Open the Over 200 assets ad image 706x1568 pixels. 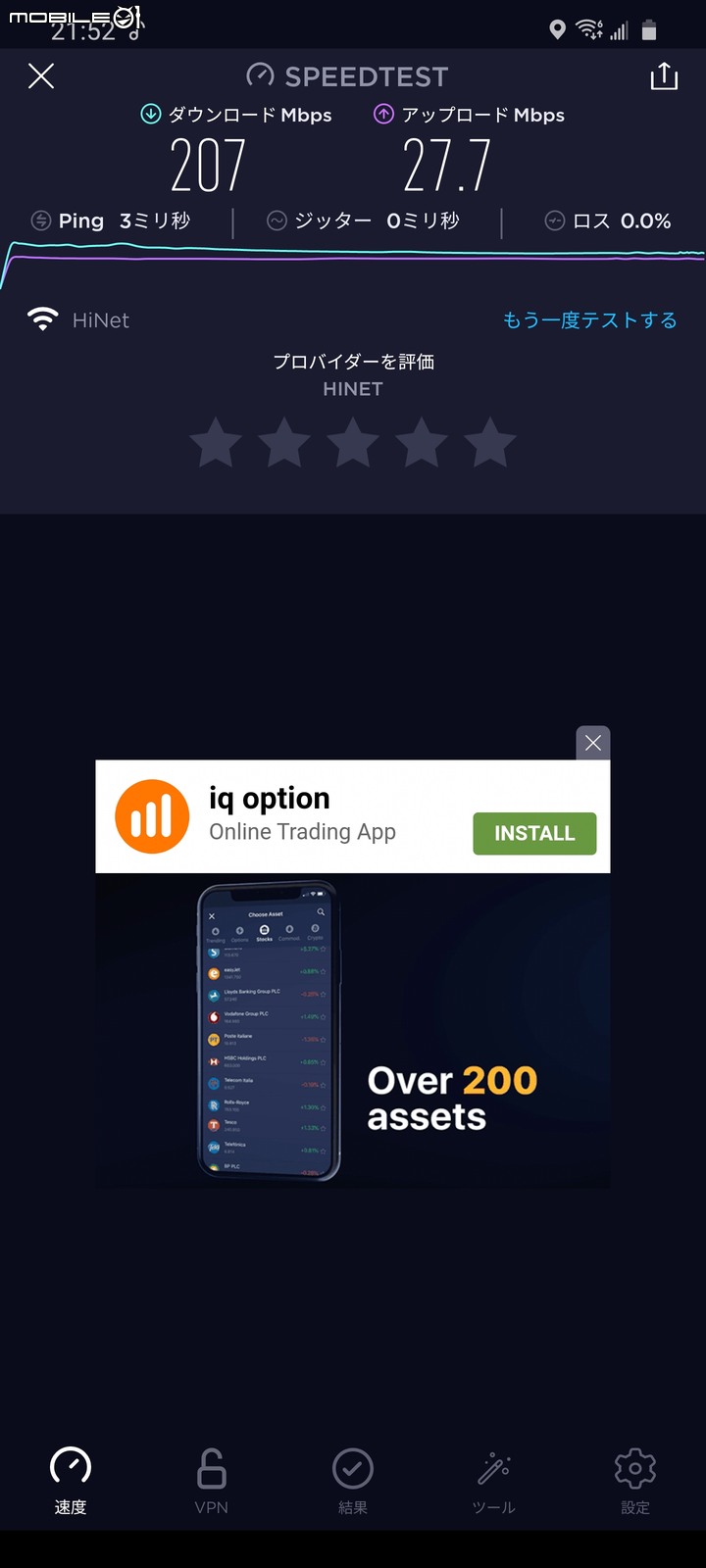[x=353, y=1031]
